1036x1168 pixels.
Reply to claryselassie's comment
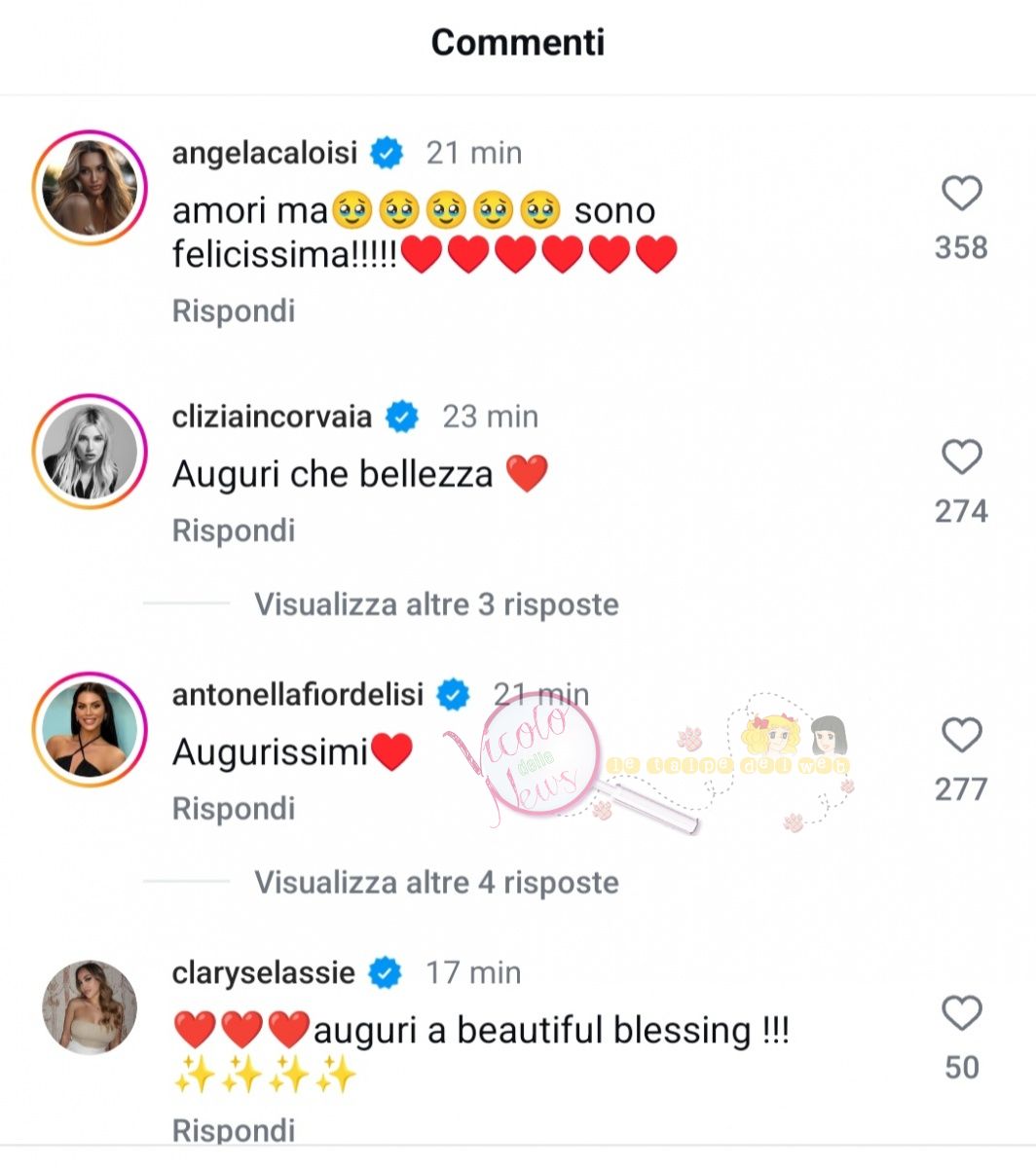(234, 1131)
